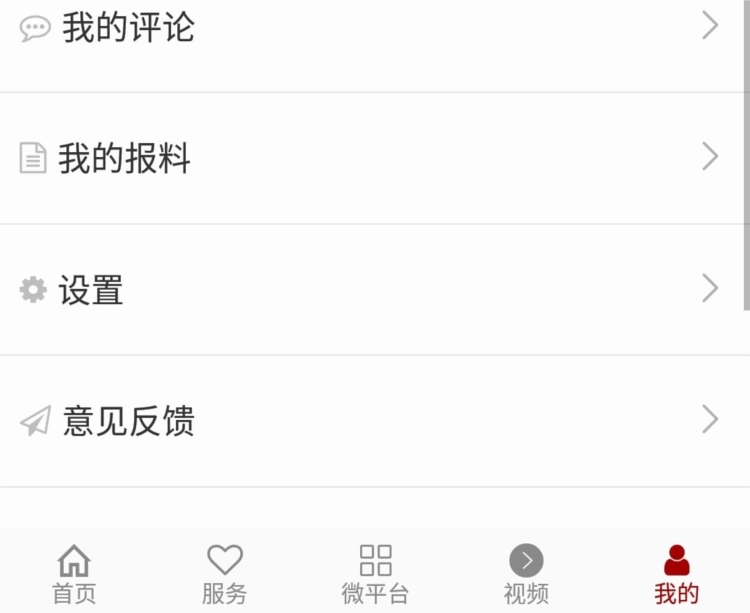Switch to the 首页 tab
The image size is (750, 613).
click(x=74, y=574)
